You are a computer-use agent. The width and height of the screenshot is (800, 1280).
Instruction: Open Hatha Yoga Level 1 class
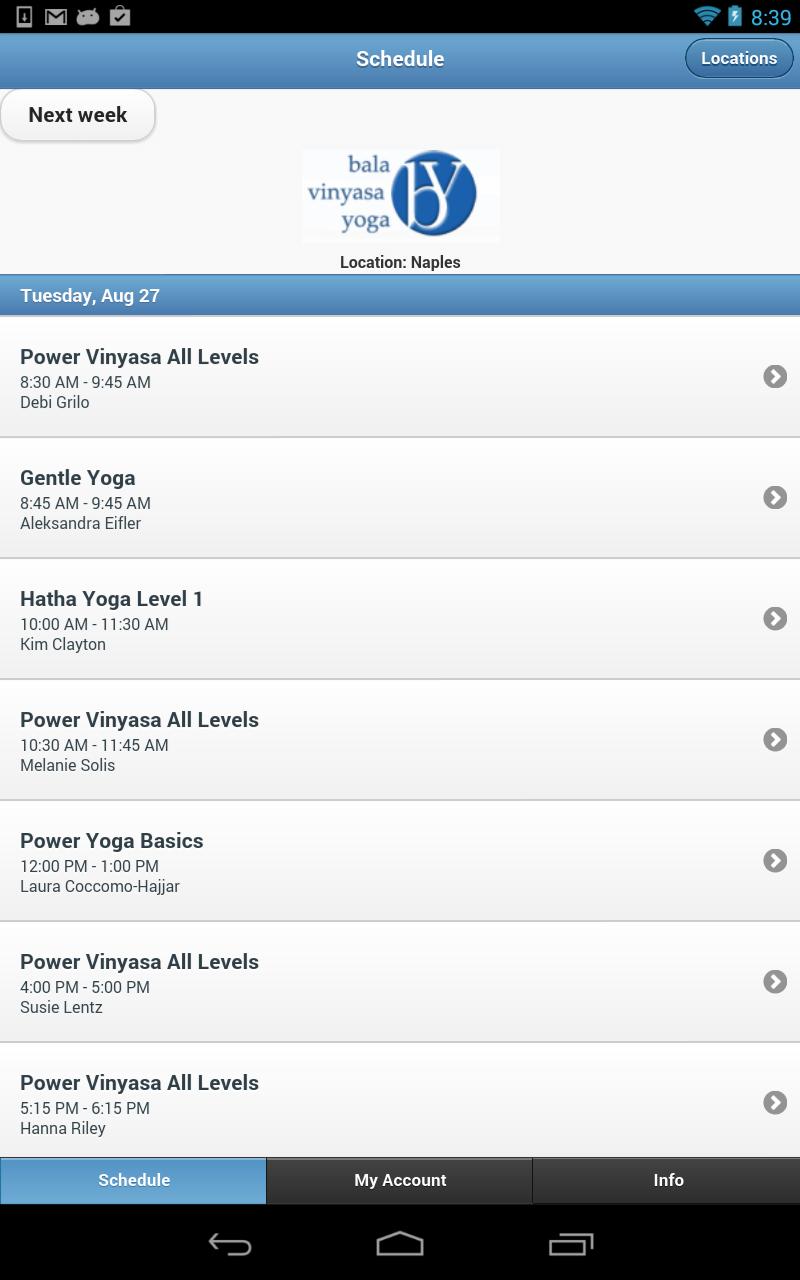[400, 619]
